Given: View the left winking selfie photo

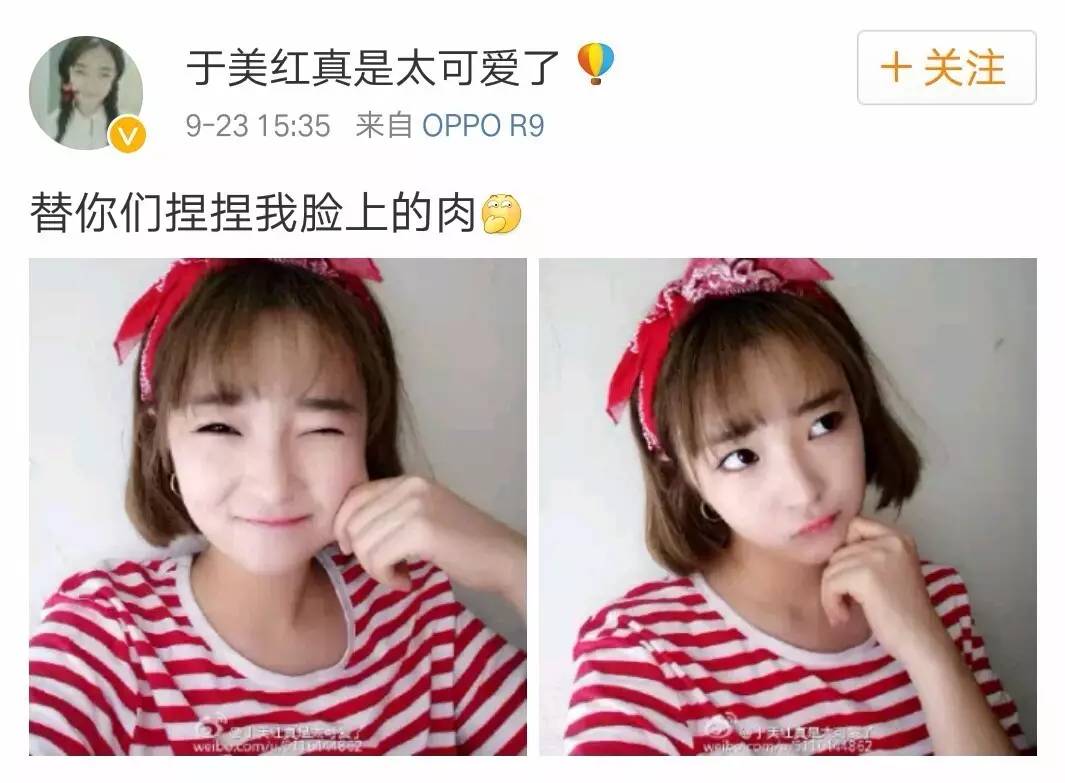Looking at the screenshot, I should 278,506.
